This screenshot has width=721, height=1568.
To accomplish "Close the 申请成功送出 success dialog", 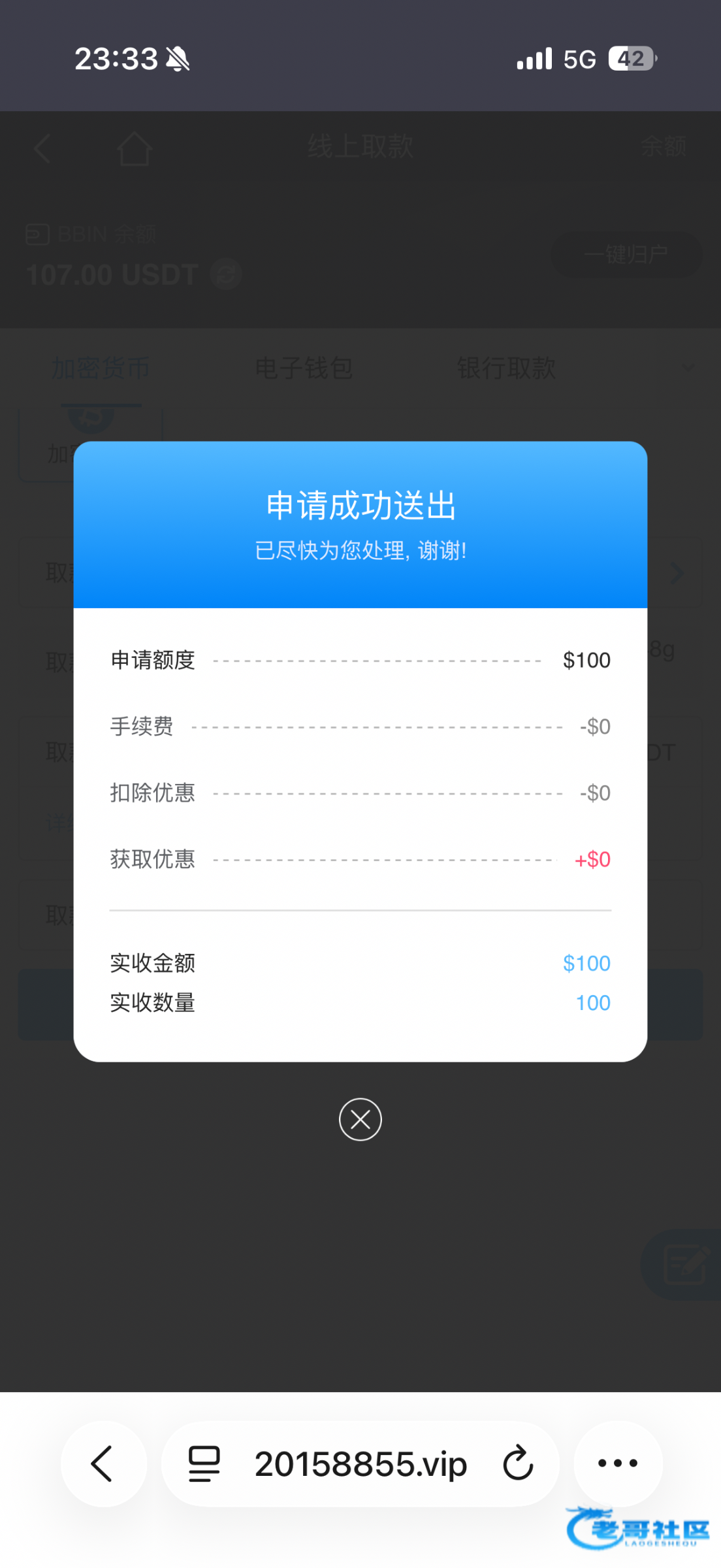I will [x=360, y=1119].
